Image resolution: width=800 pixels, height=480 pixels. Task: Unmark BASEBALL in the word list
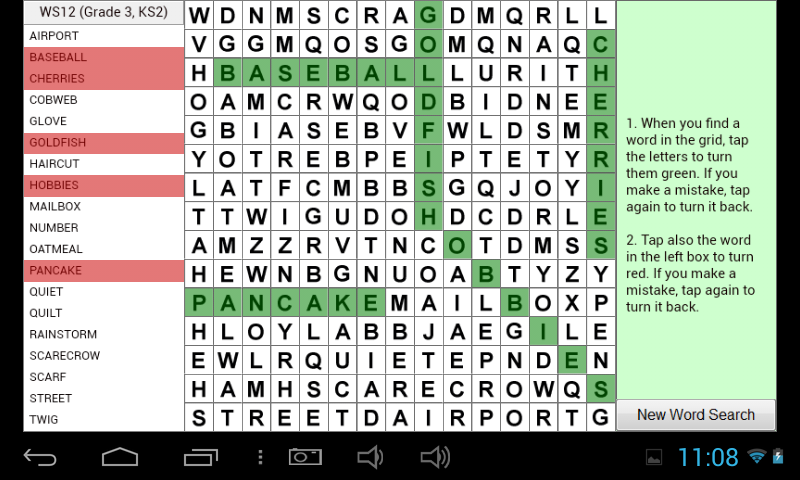point(104,57)
